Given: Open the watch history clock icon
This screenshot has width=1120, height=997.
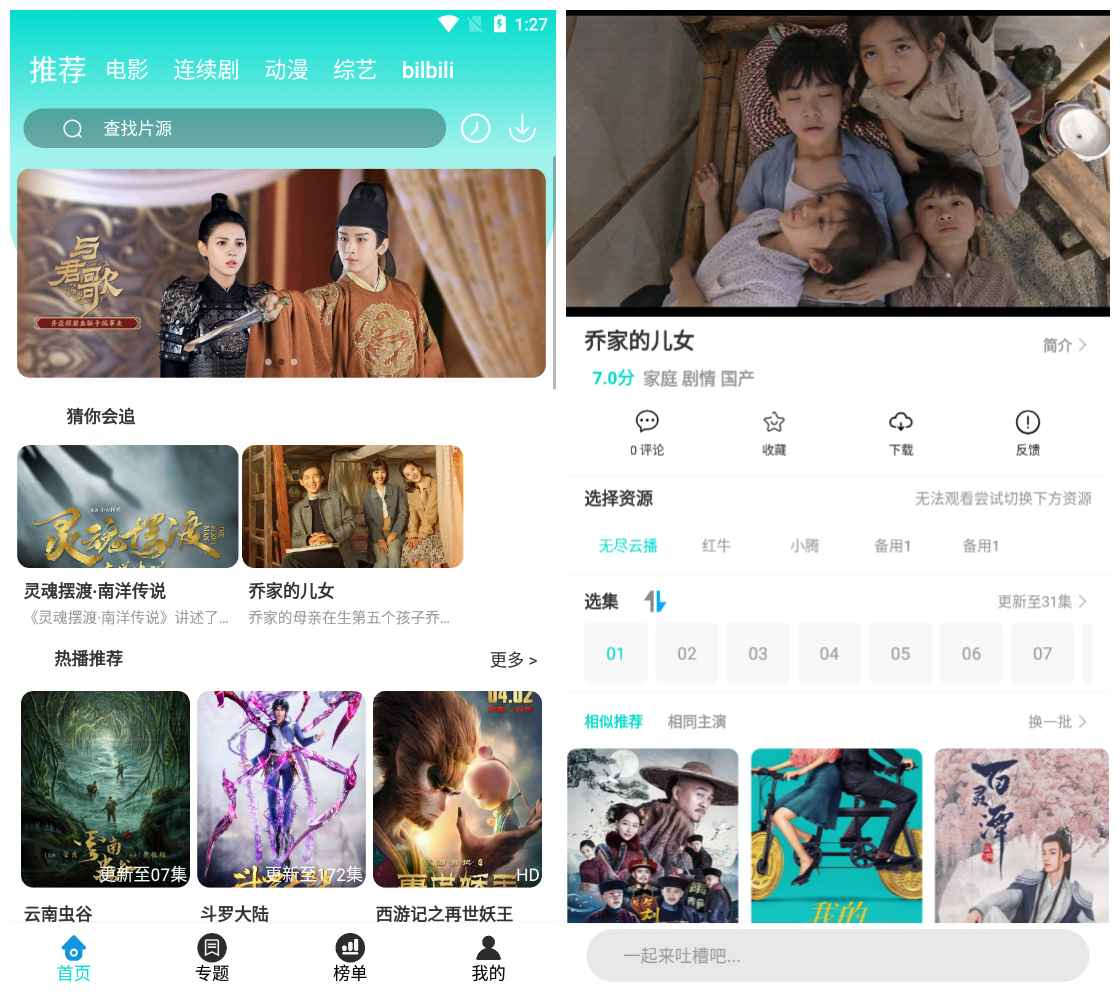Looking at the screenshot, I should tap(475, 128).
